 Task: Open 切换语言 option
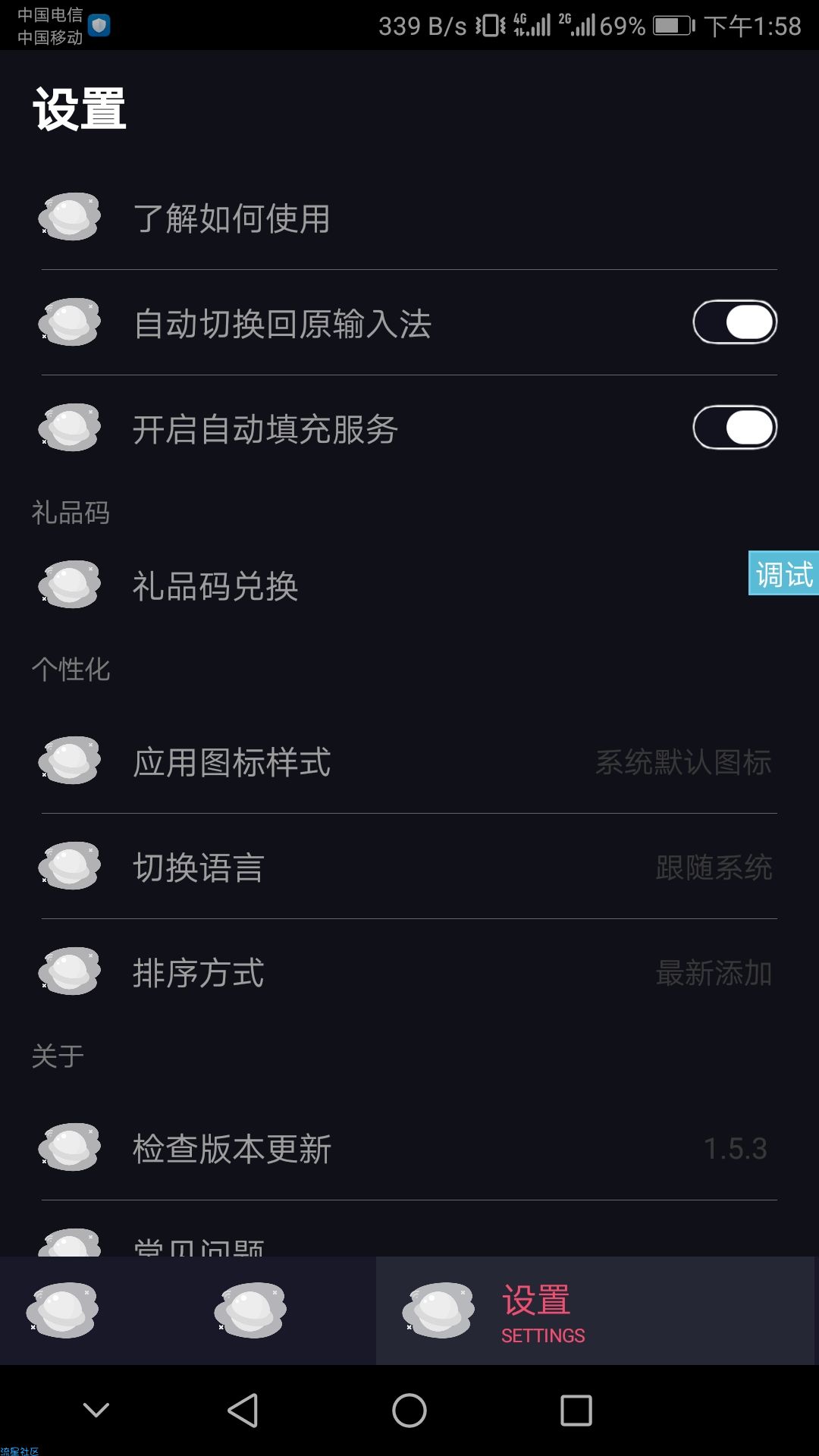pyautogui.click(x=409, y=867)
